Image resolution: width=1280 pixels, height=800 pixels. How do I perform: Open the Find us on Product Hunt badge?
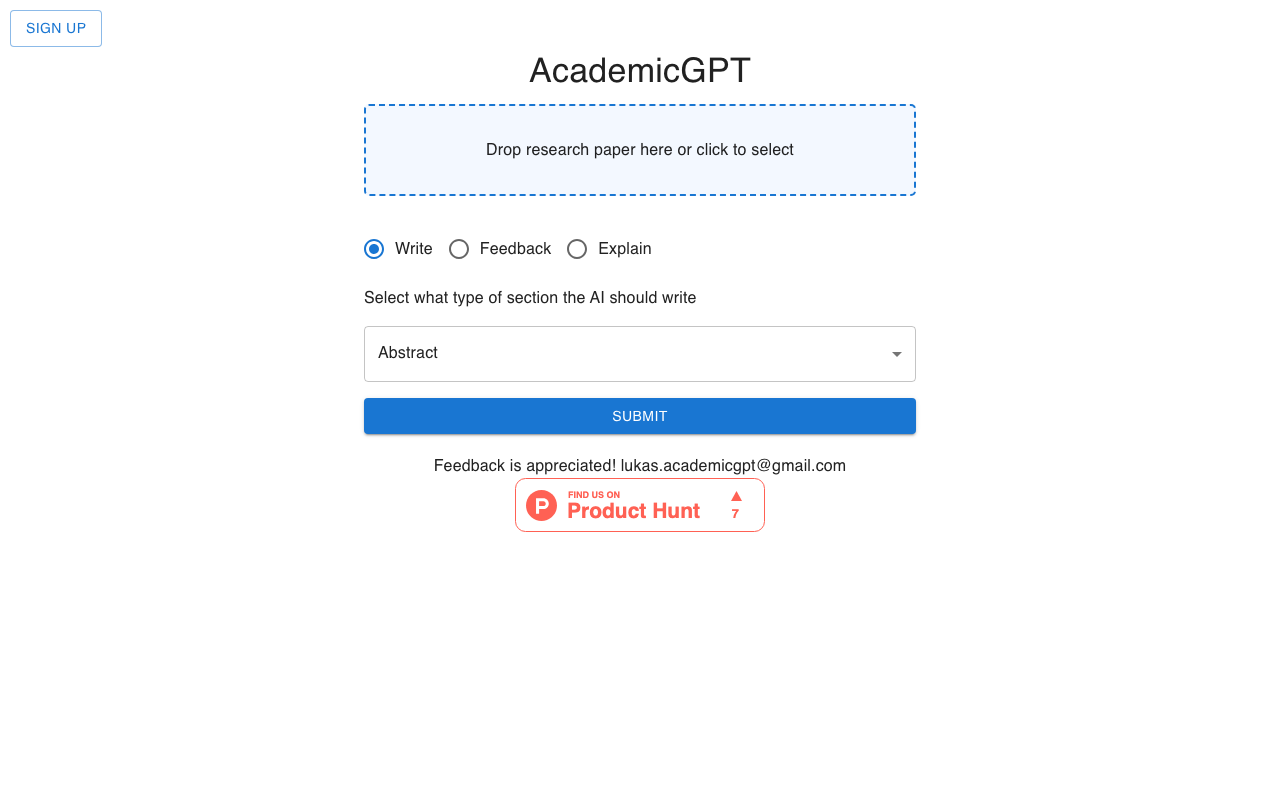click(x=640, y=505)
